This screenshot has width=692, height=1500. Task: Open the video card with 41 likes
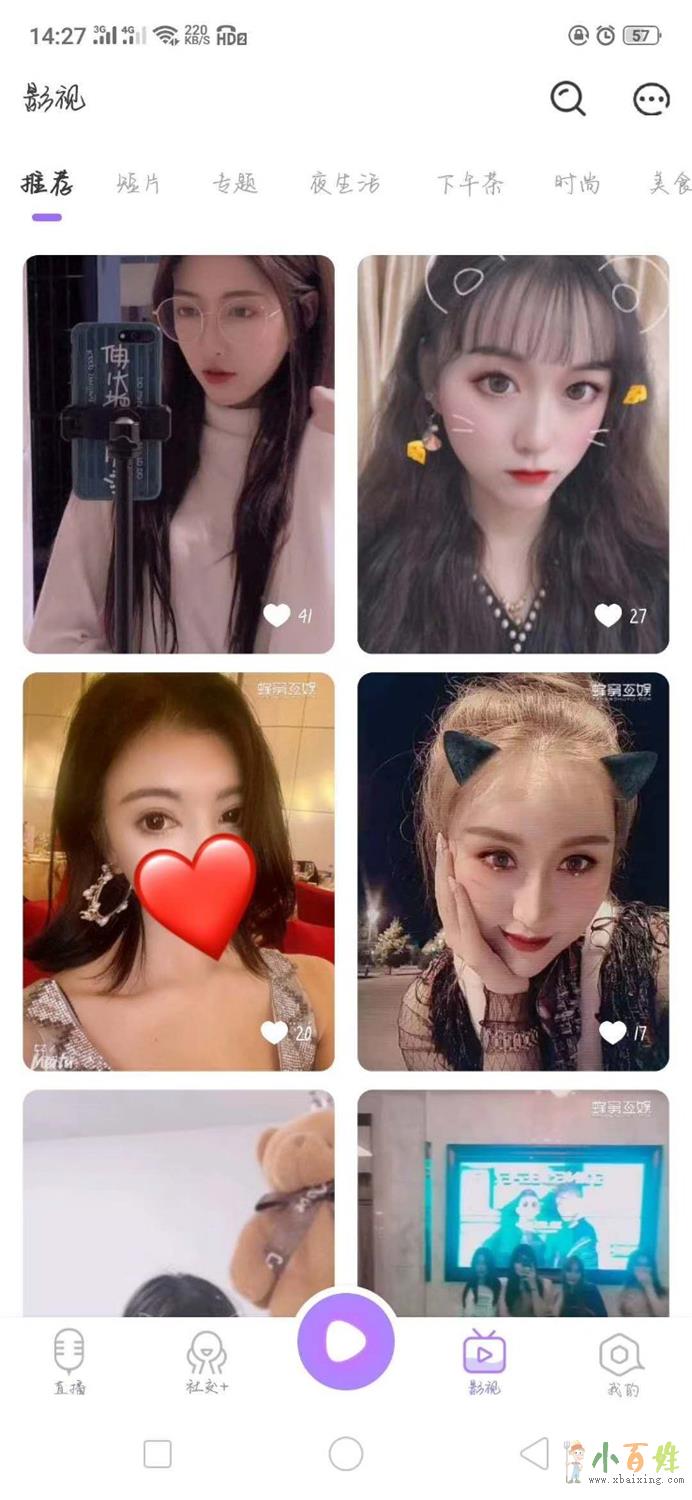point(179,454)
